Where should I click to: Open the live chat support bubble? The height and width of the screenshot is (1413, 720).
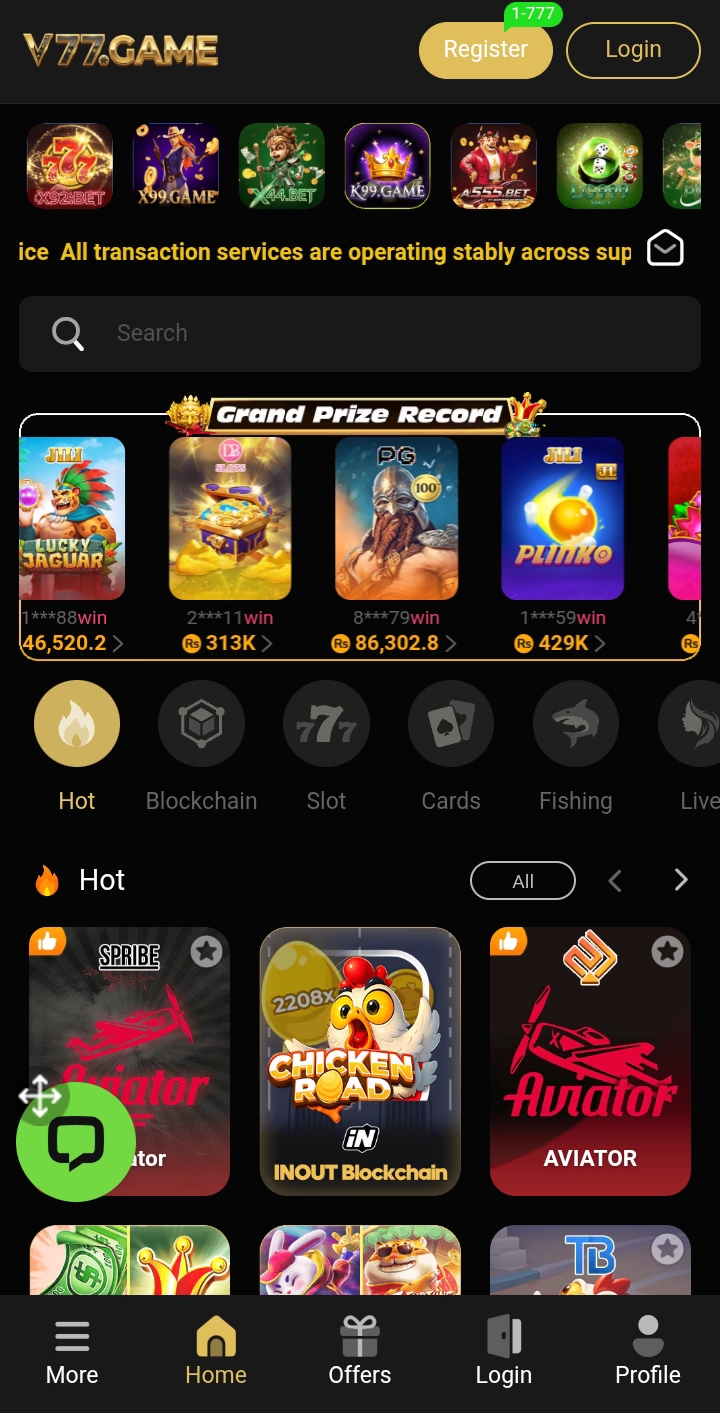click(x=77, y=1142)
